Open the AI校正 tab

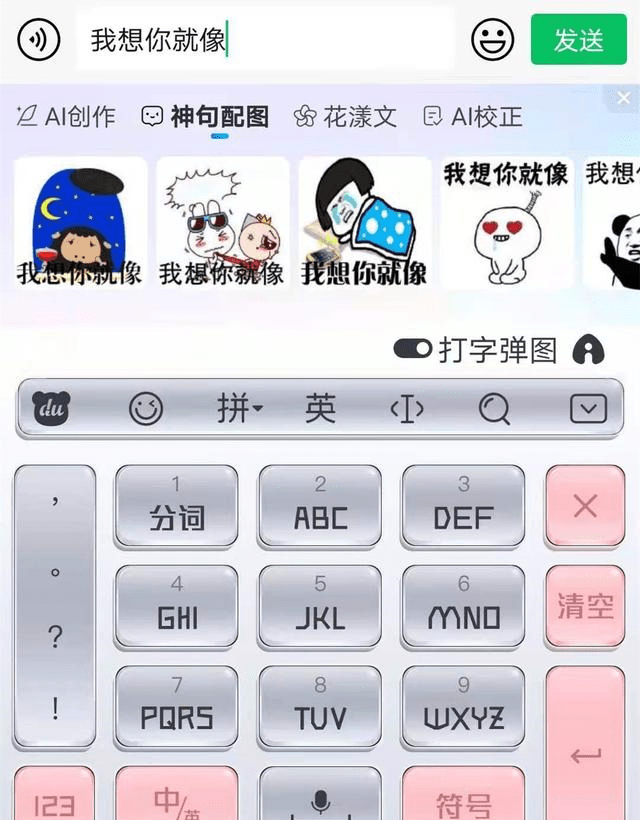coord(473,117)
